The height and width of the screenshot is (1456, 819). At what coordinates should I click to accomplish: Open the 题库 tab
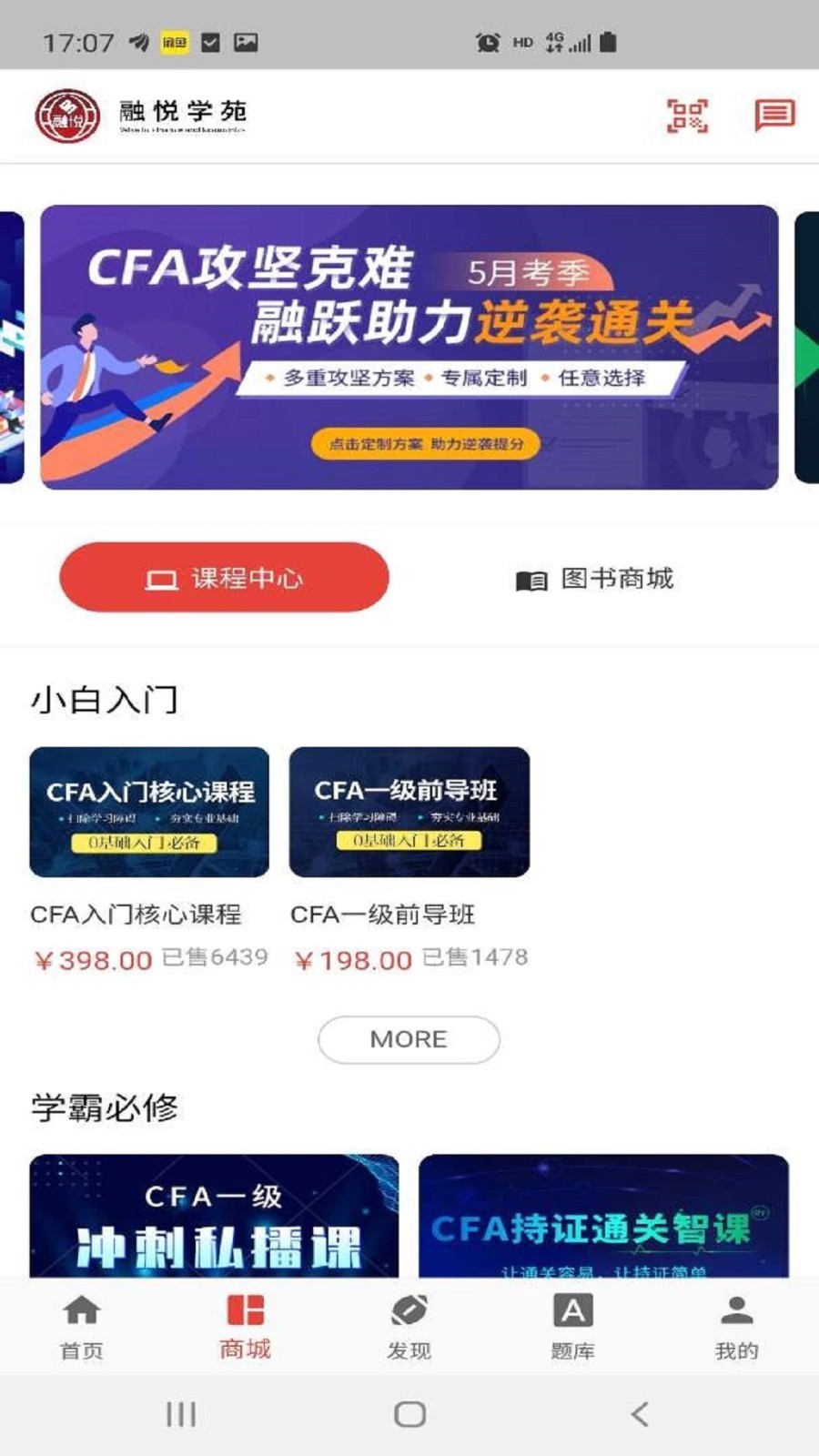coord(573,1327)
